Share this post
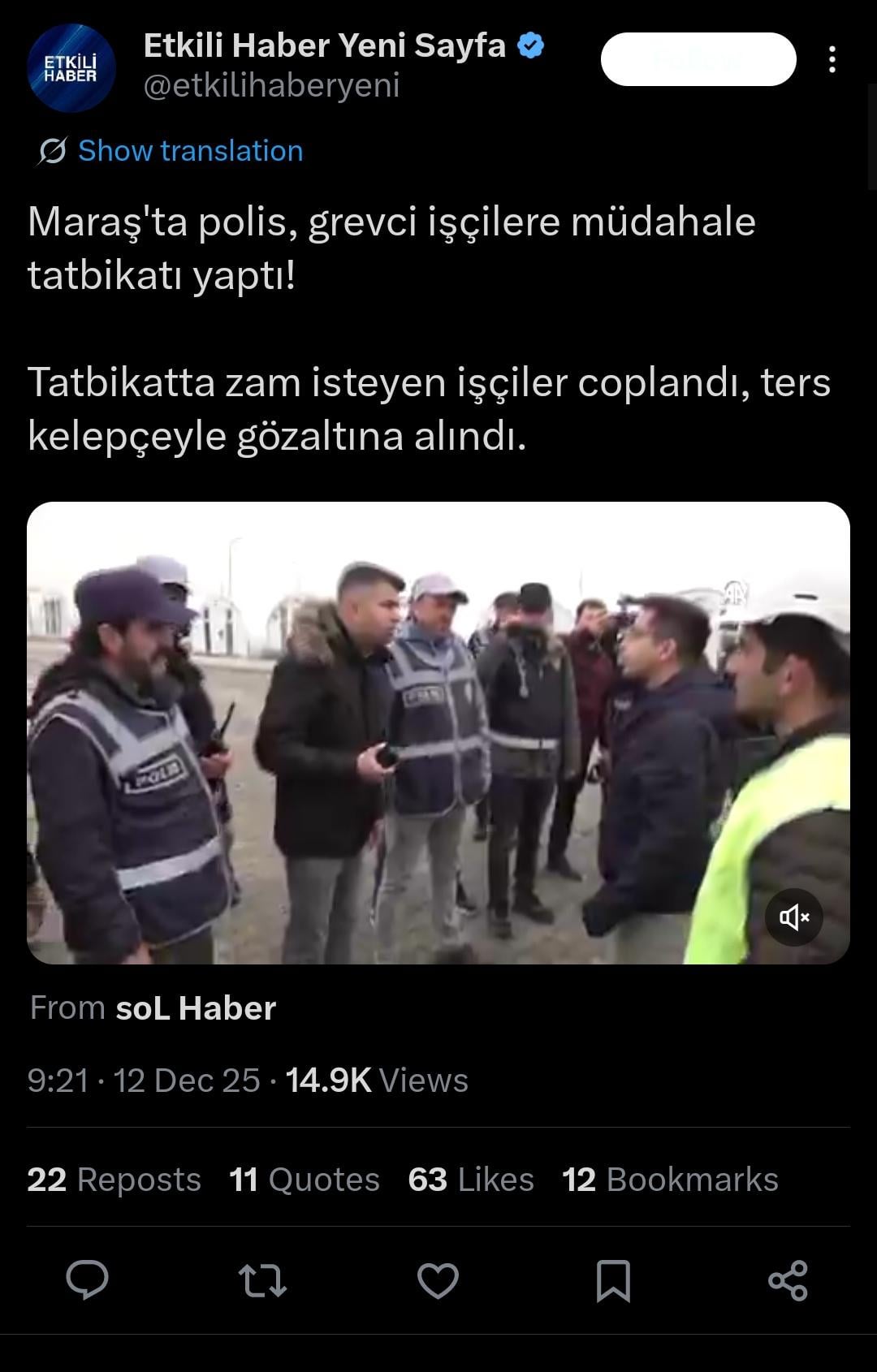 pyautogui.click(x=788, y=1280)
